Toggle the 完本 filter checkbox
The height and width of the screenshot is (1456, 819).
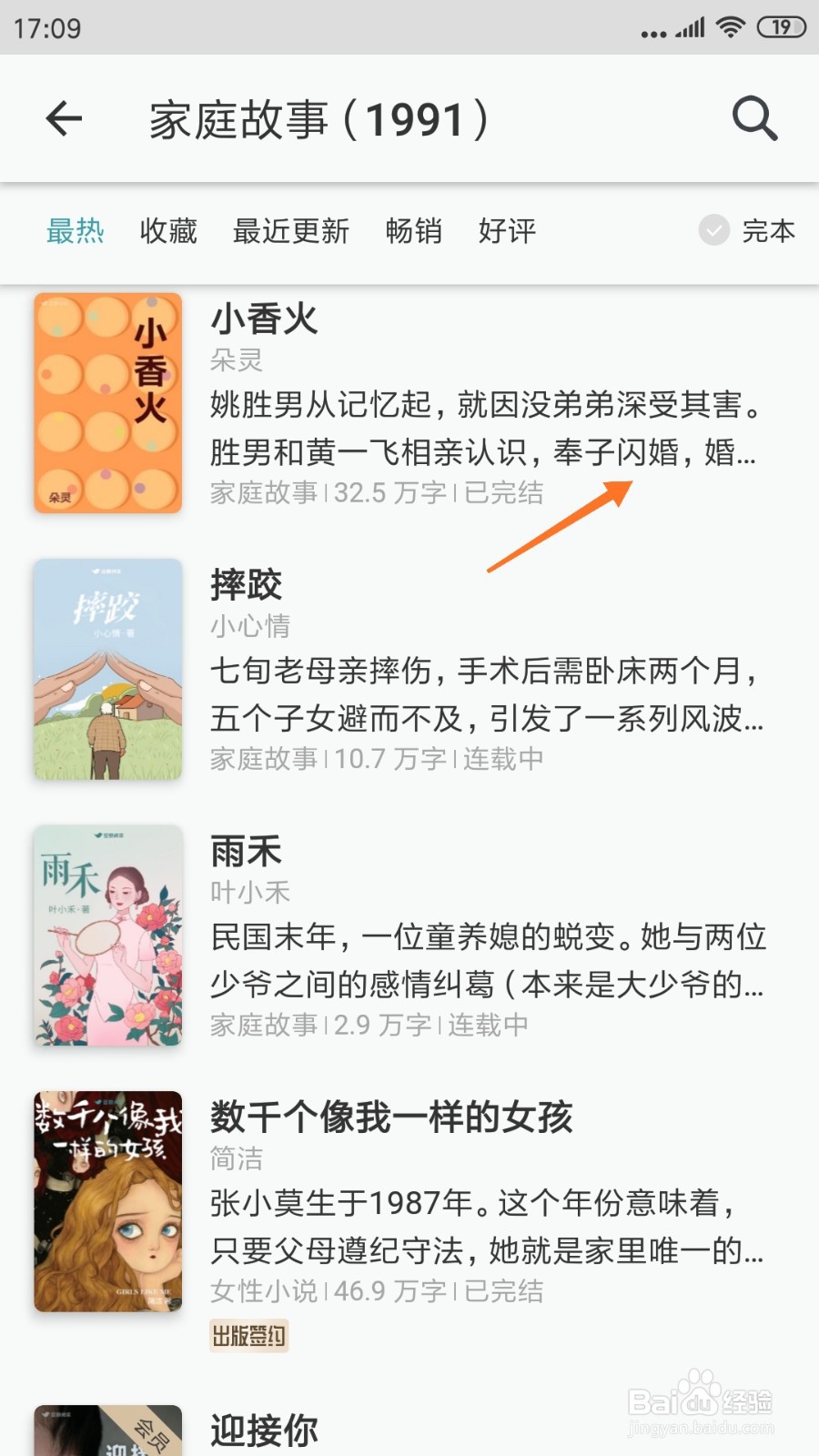pyautogui.click(x=714, y=230)
